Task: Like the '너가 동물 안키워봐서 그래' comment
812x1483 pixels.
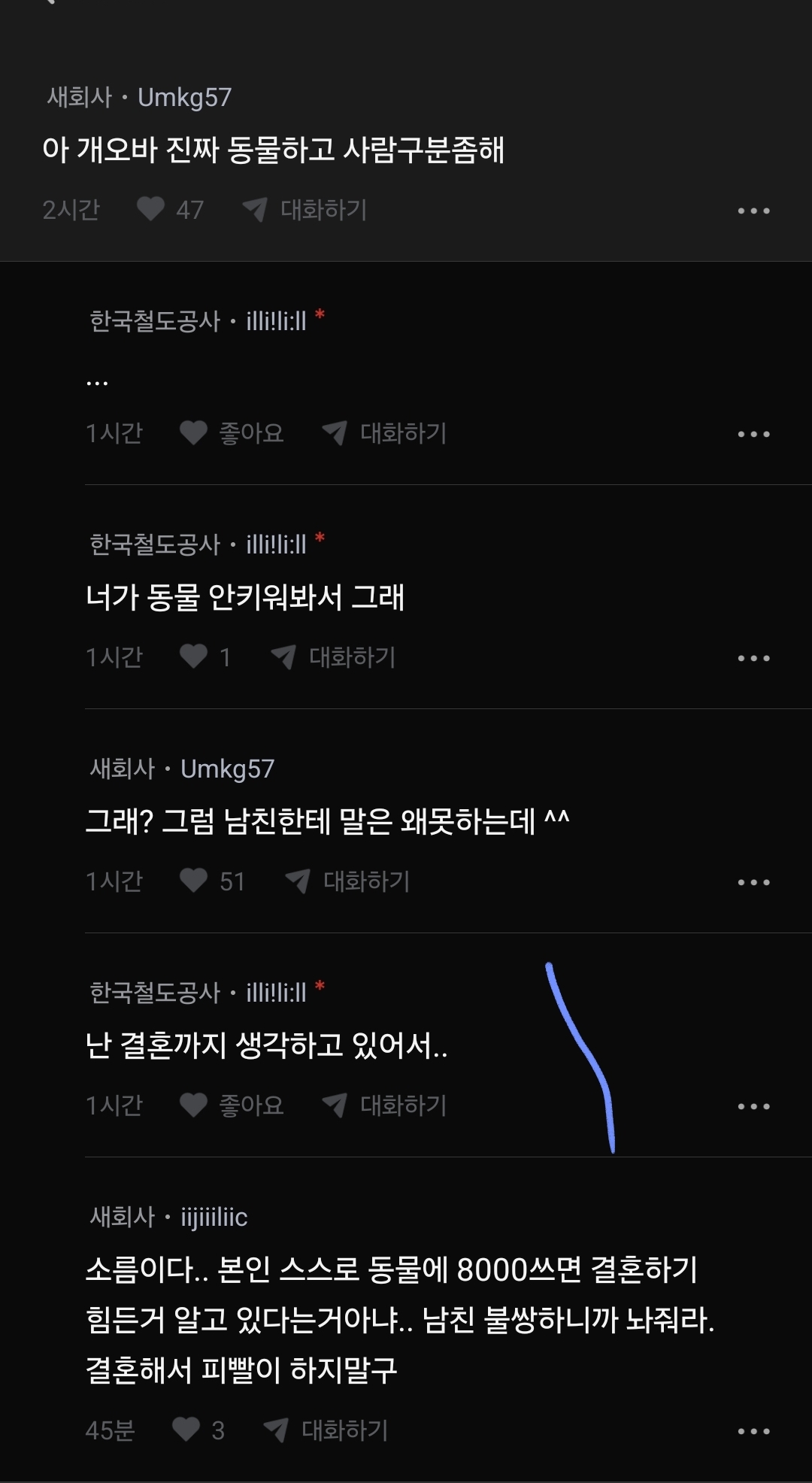Action: point(194,657)
